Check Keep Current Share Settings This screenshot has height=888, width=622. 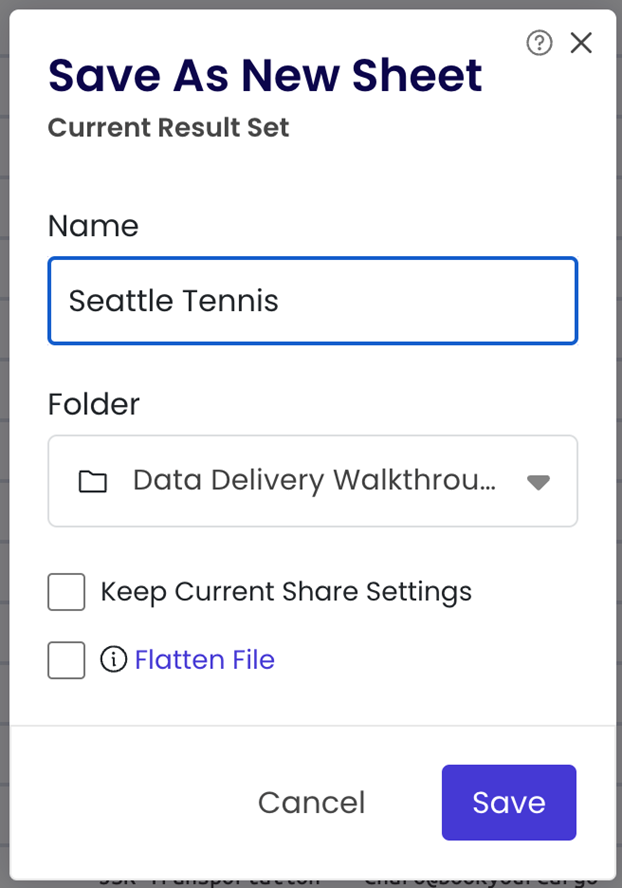tap(67, 592)
